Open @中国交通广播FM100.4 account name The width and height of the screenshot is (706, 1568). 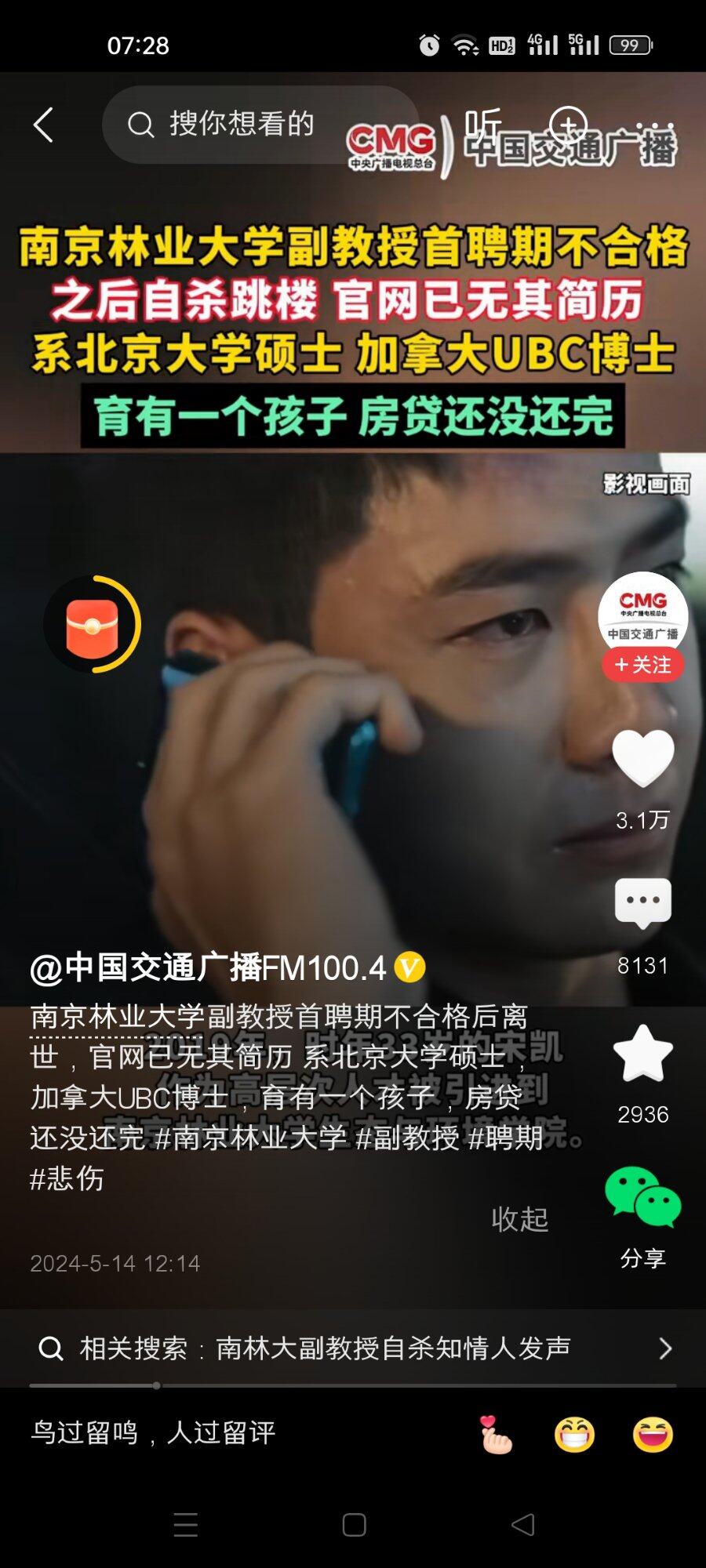(x=208, y=968)
